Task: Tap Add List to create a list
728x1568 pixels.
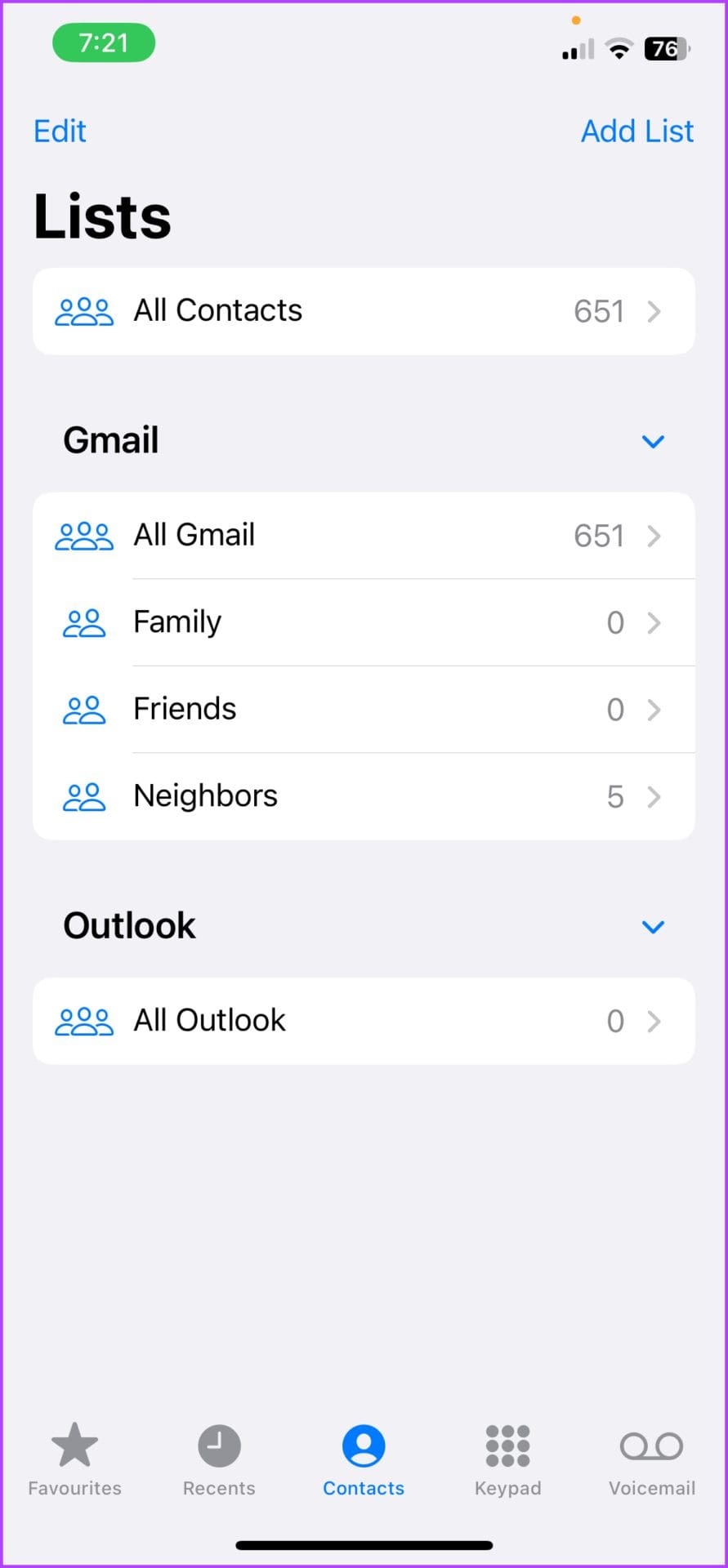Action: 637,131
